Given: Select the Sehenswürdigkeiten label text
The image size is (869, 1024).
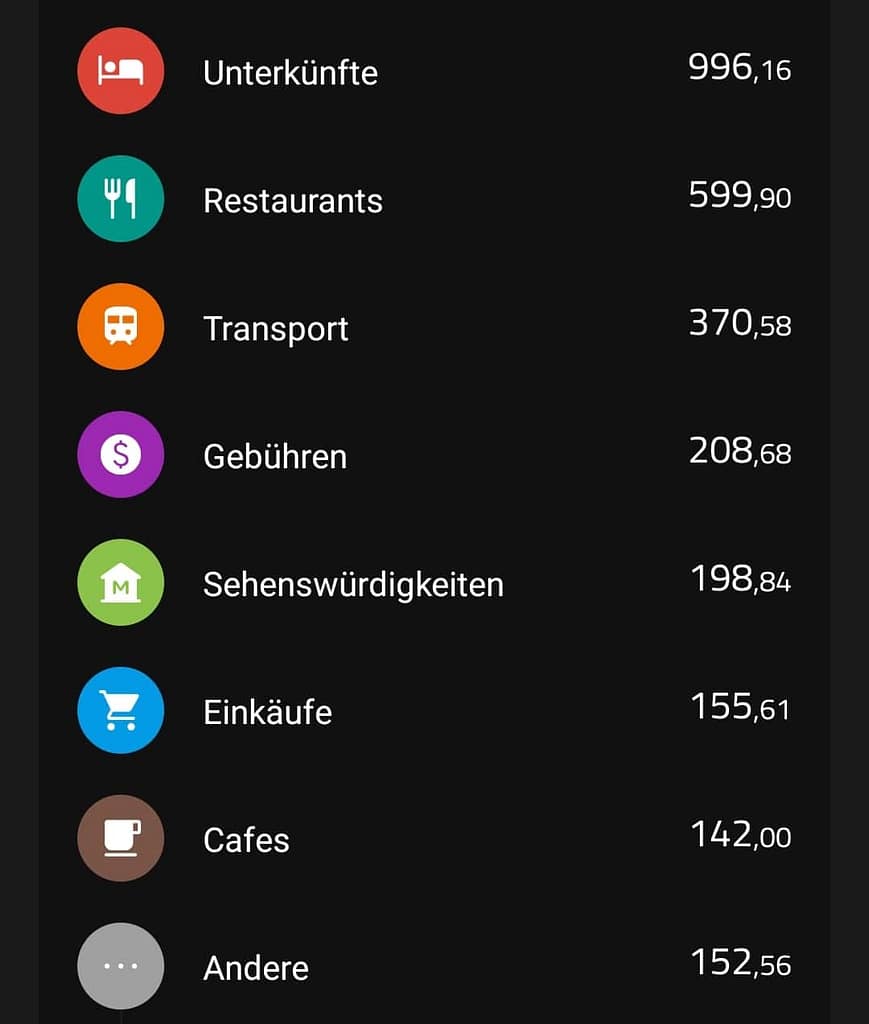Looking at the screenshot, I should click(354, 584).
